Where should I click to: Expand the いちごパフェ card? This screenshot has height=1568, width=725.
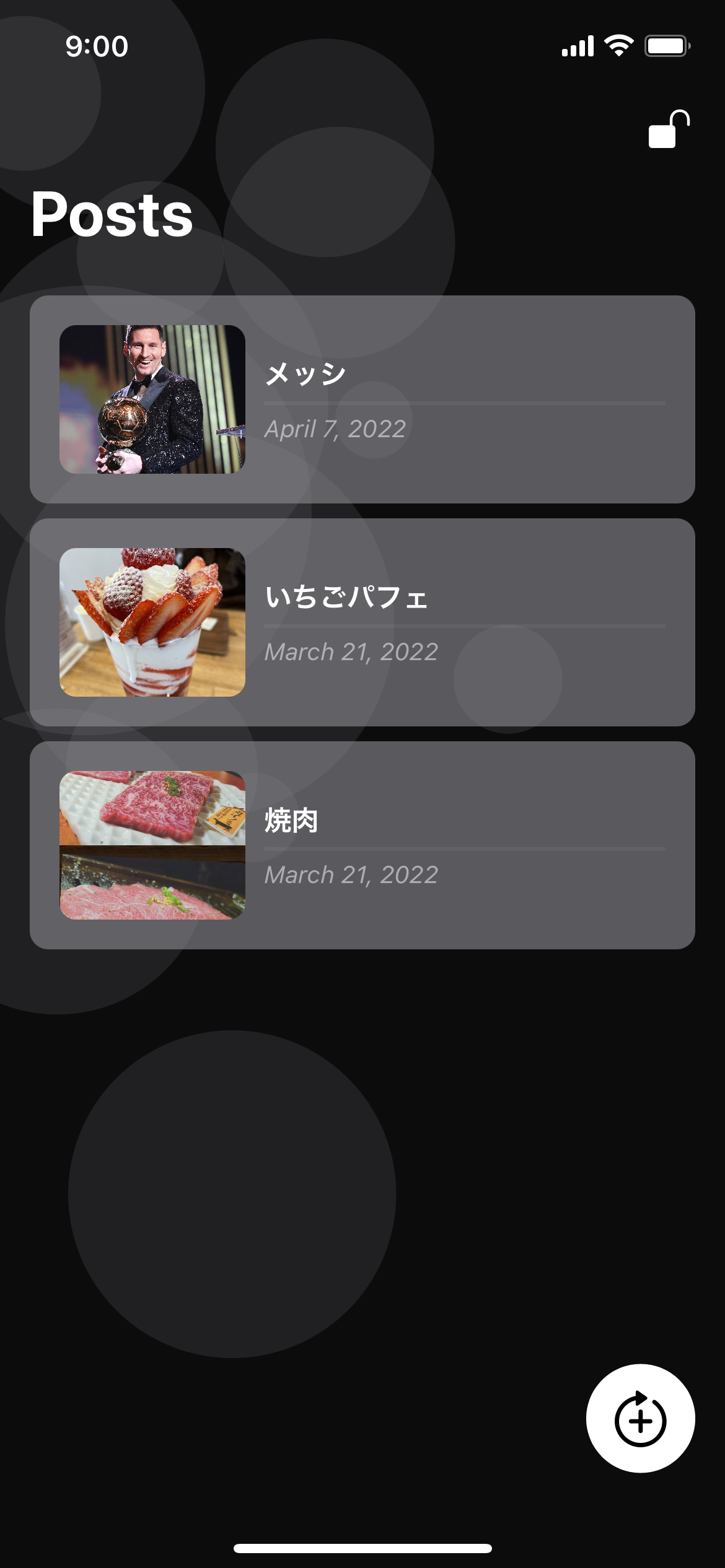(362, 622)
